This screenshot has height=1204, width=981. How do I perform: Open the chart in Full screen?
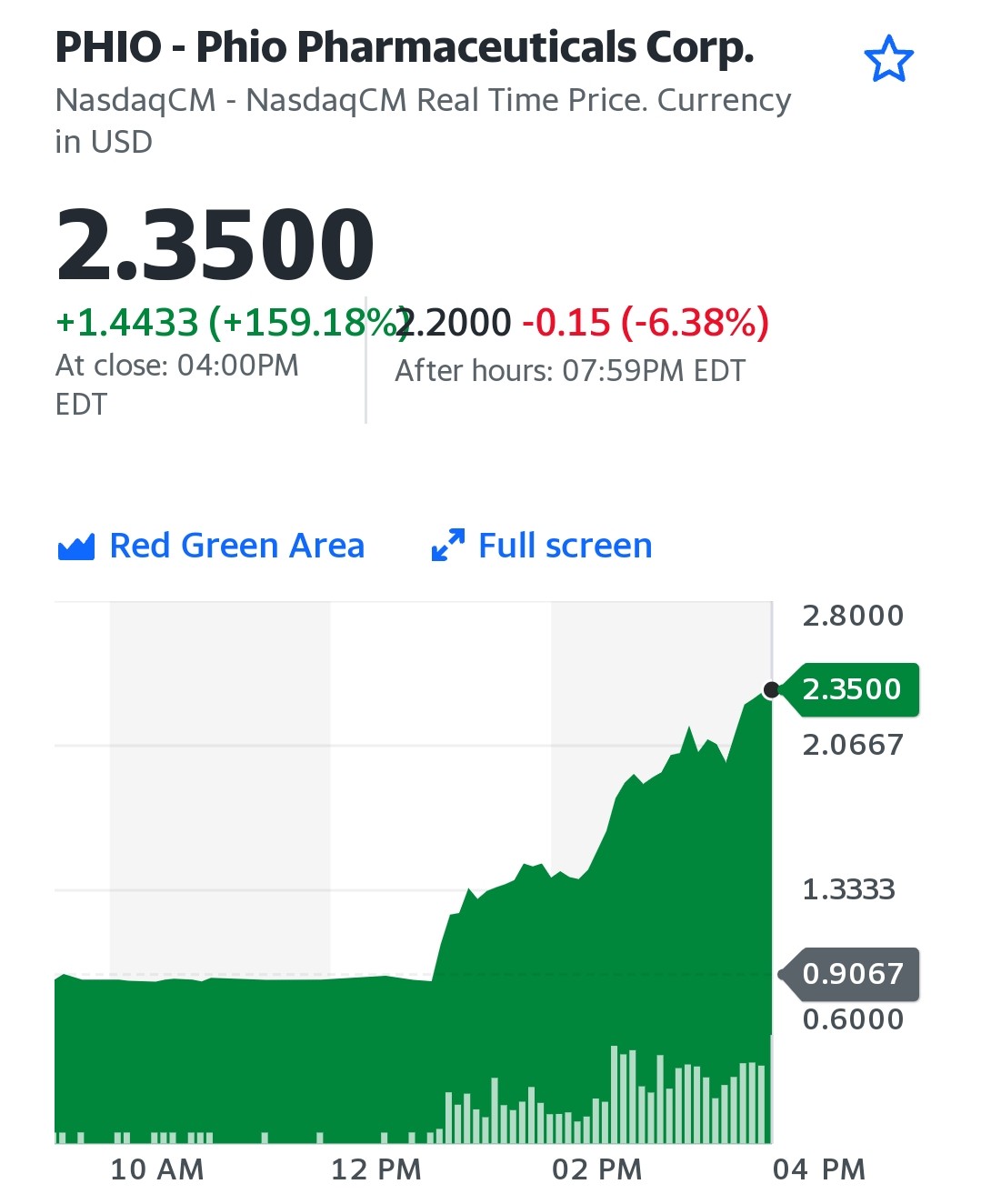point(541,546)
